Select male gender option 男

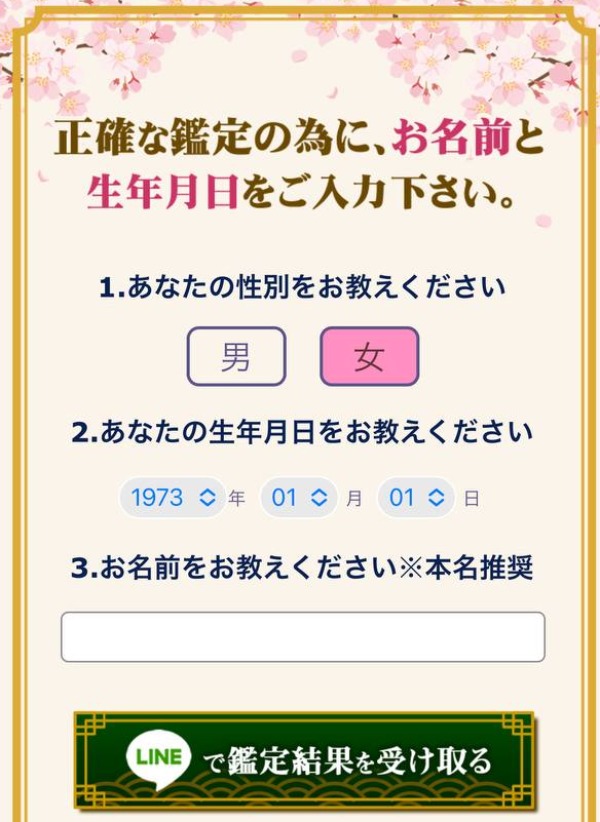tap(236, 357)
